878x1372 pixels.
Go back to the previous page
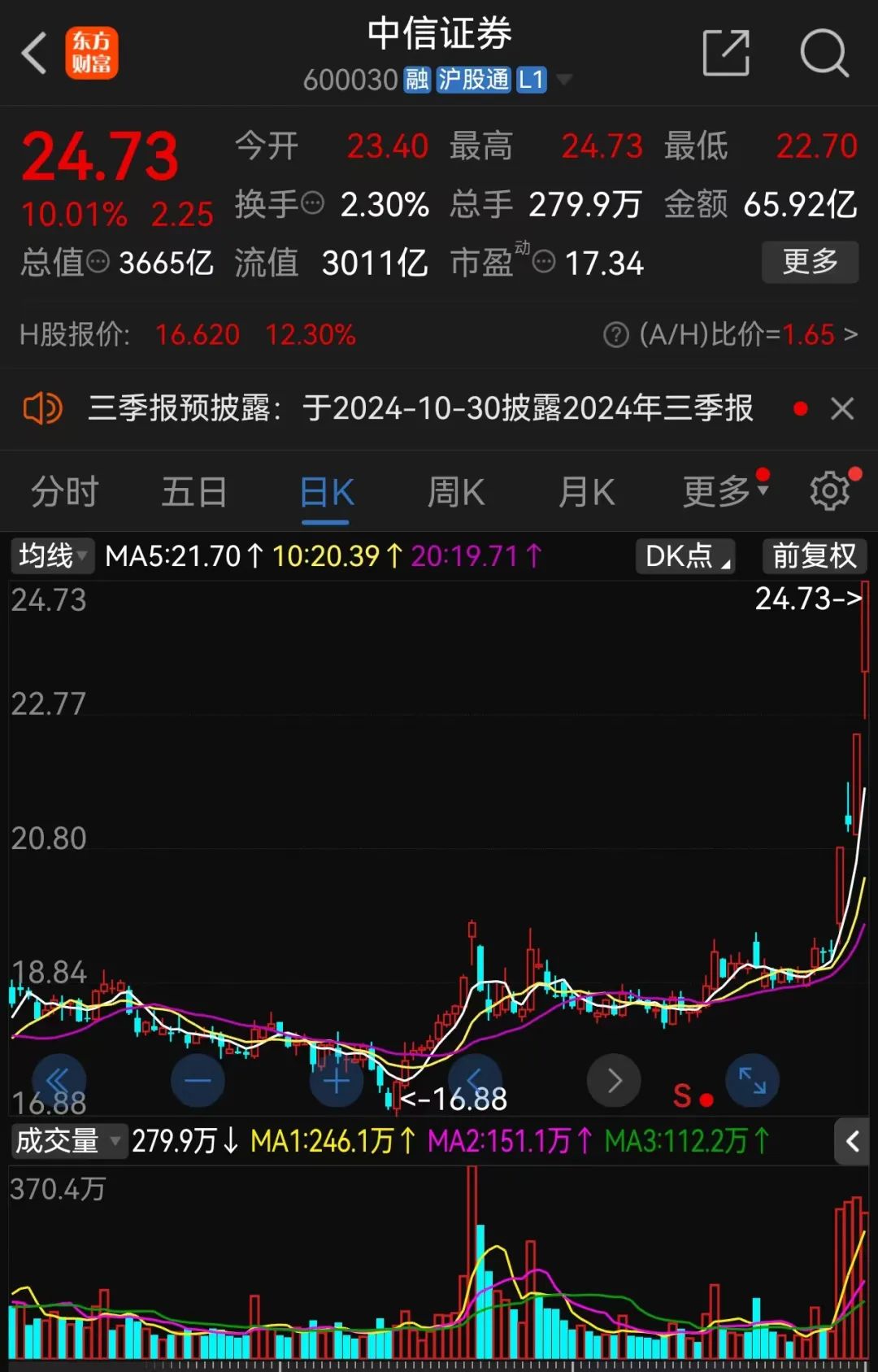(34, 54)
